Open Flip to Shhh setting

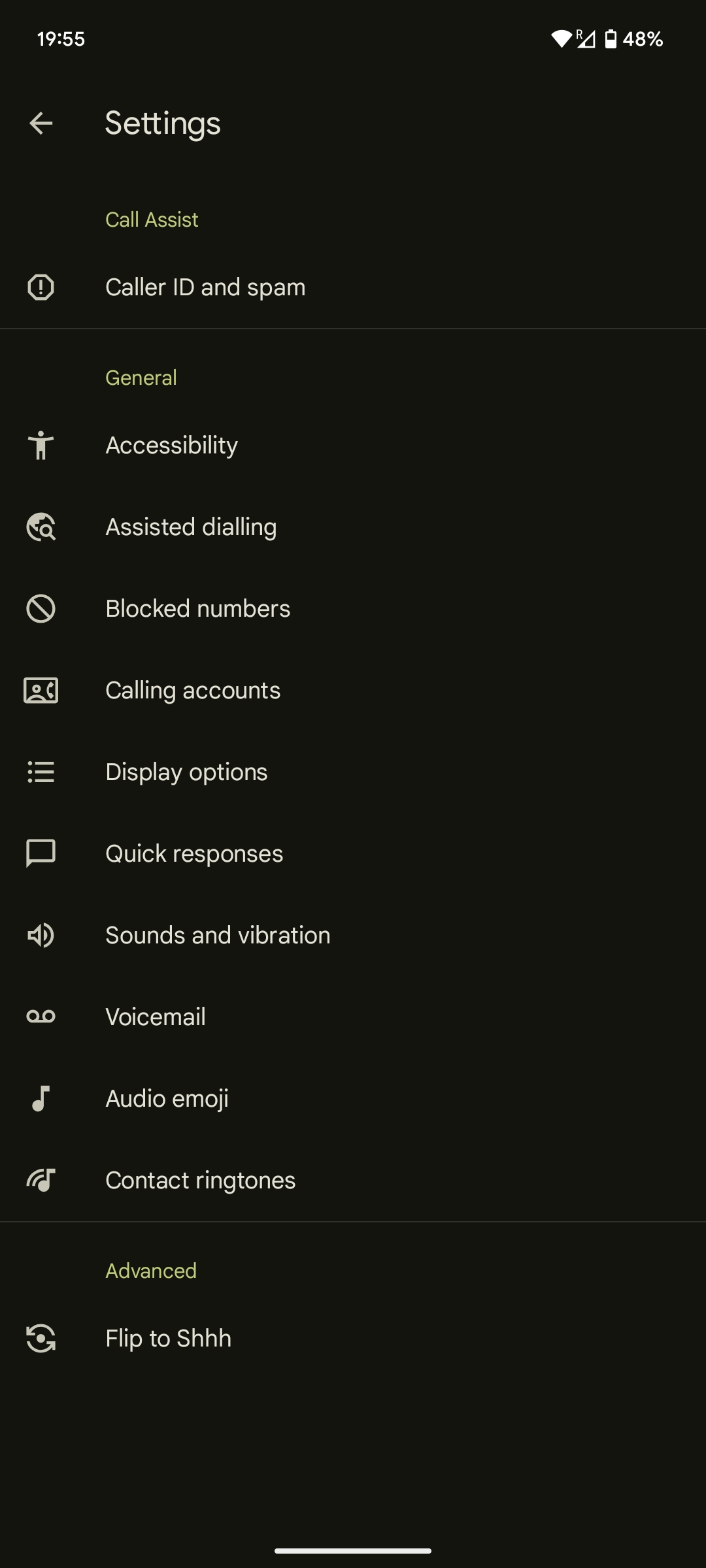[x=168, y=1339]
